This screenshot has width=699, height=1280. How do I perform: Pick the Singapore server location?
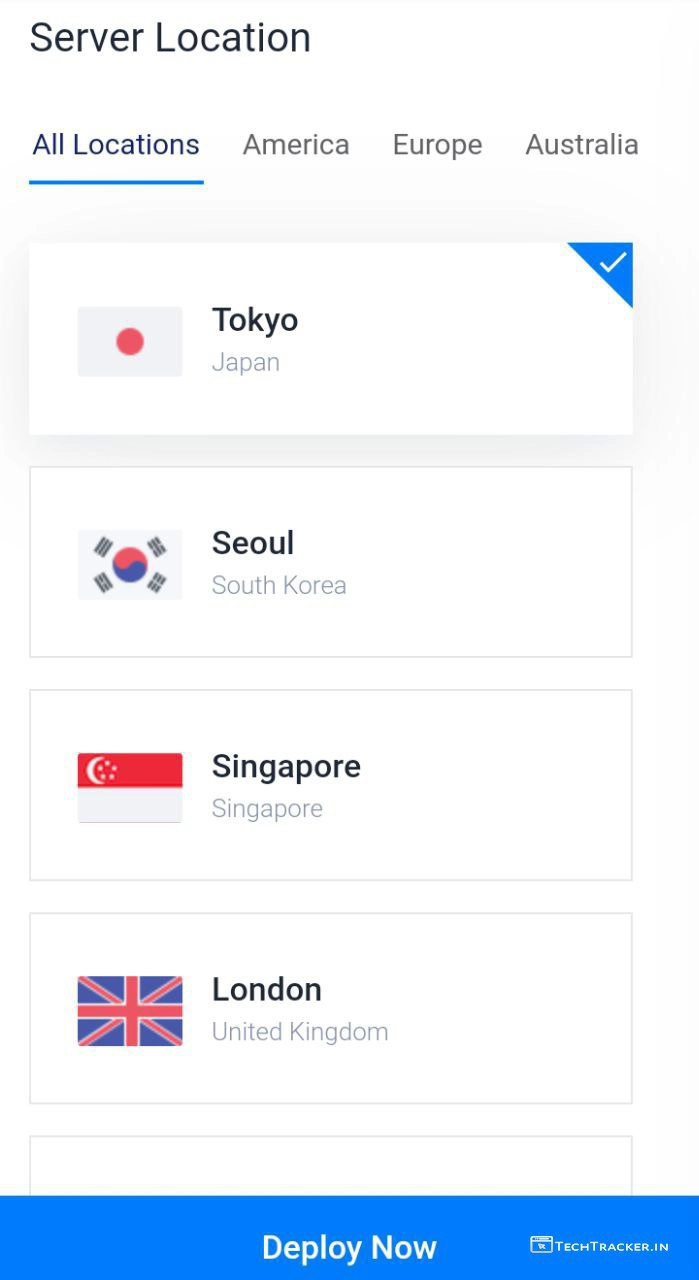330,785
